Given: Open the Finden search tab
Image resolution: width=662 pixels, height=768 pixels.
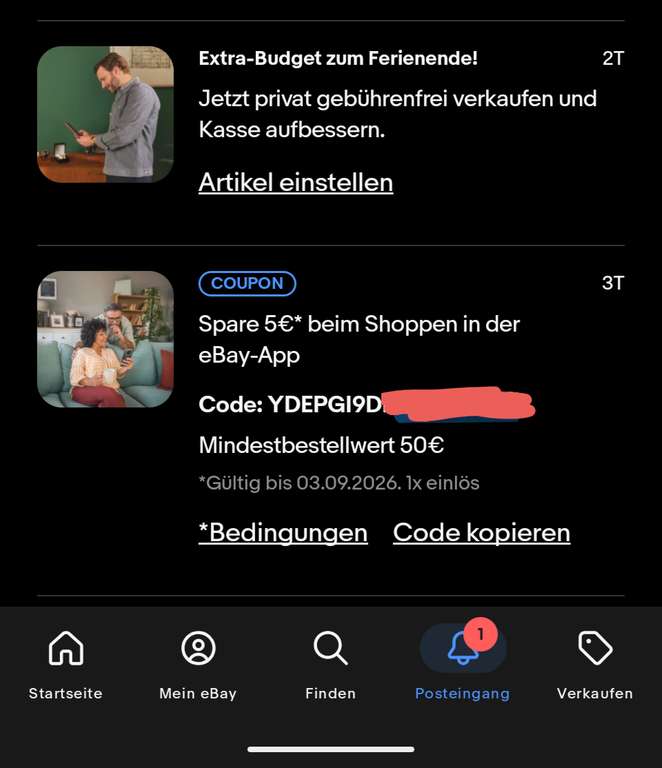Looking at the screenshot, I should (331, 665).
